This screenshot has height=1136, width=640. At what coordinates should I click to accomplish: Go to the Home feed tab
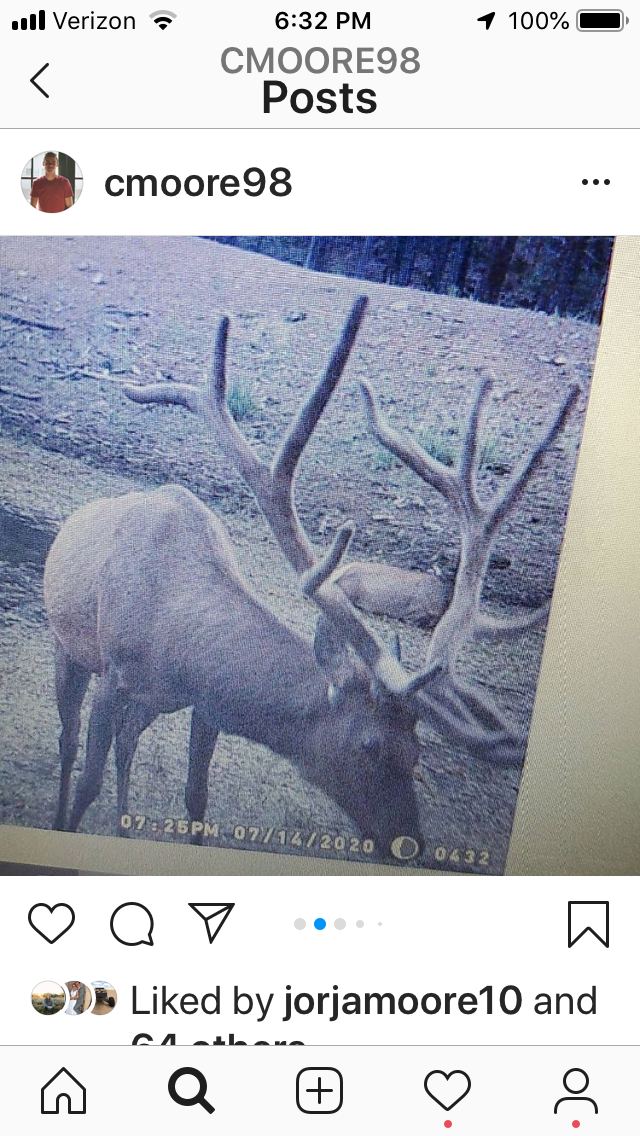tap(64, 1090)
